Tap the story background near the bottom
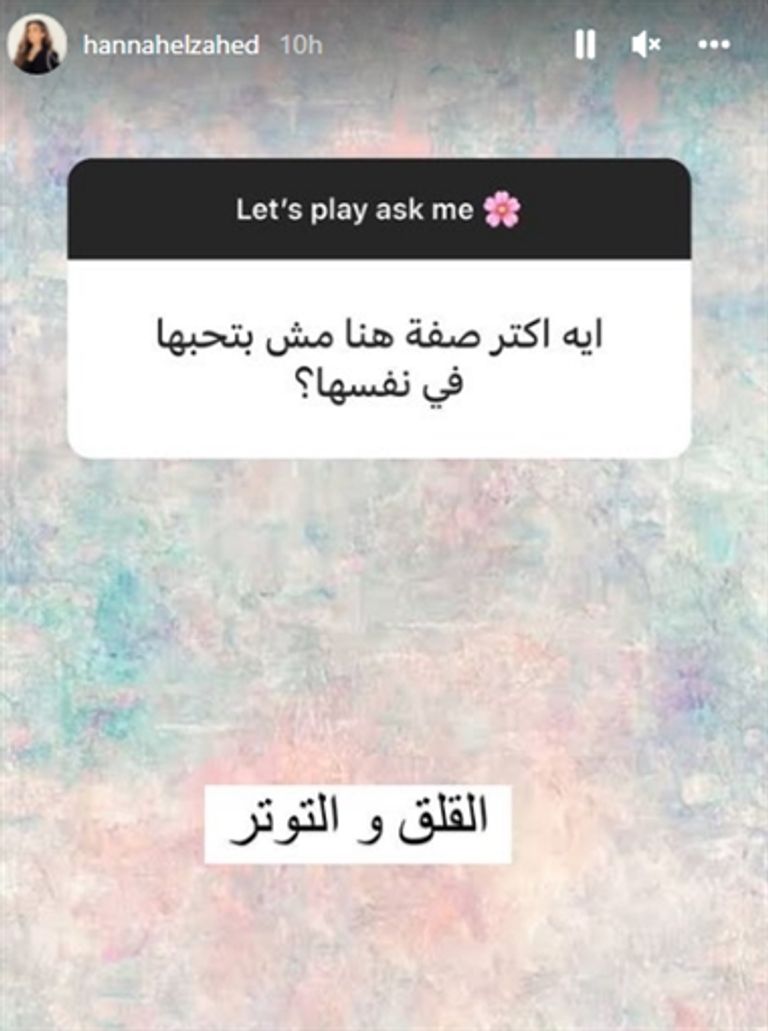 (x=384, y=950)
